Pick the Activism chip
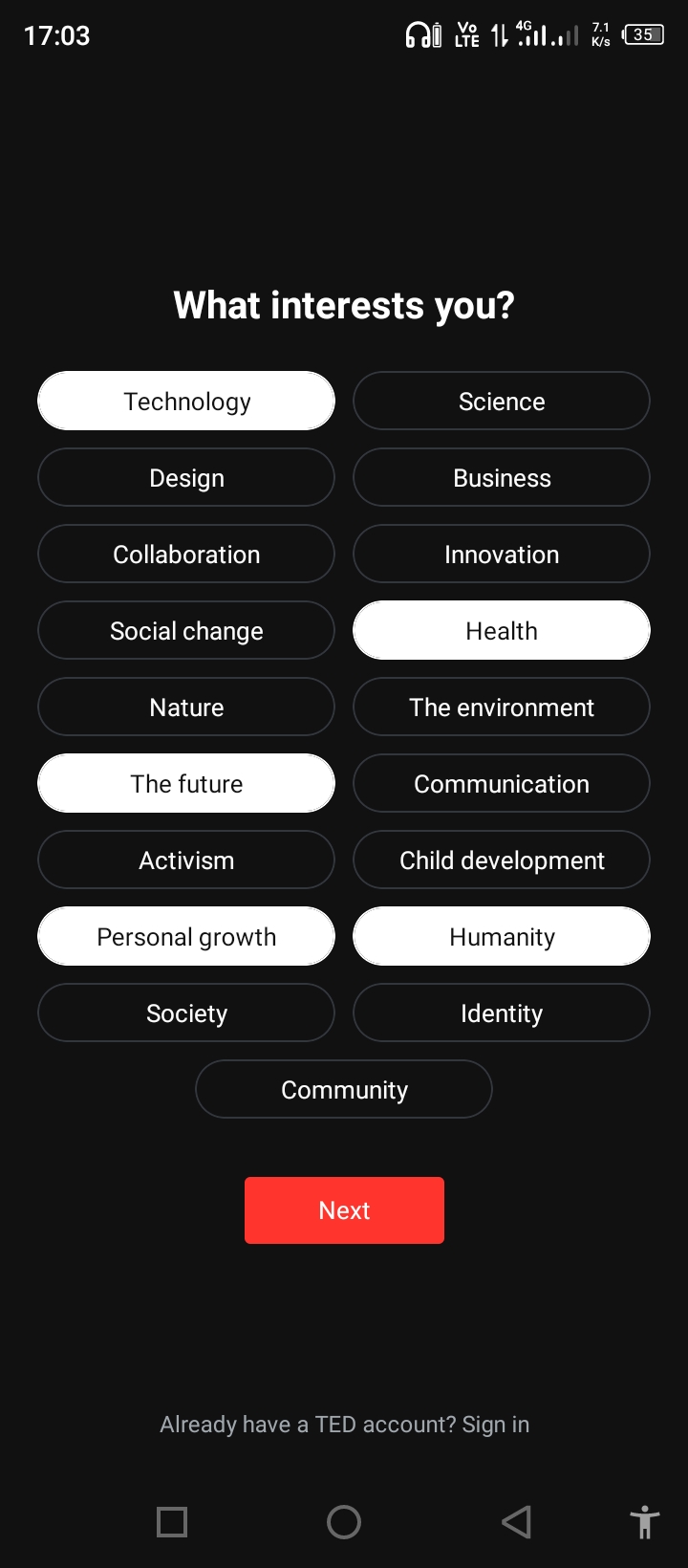Image resolution: width=688 pixels, height=1568 pixels. [x=186, y=860]
